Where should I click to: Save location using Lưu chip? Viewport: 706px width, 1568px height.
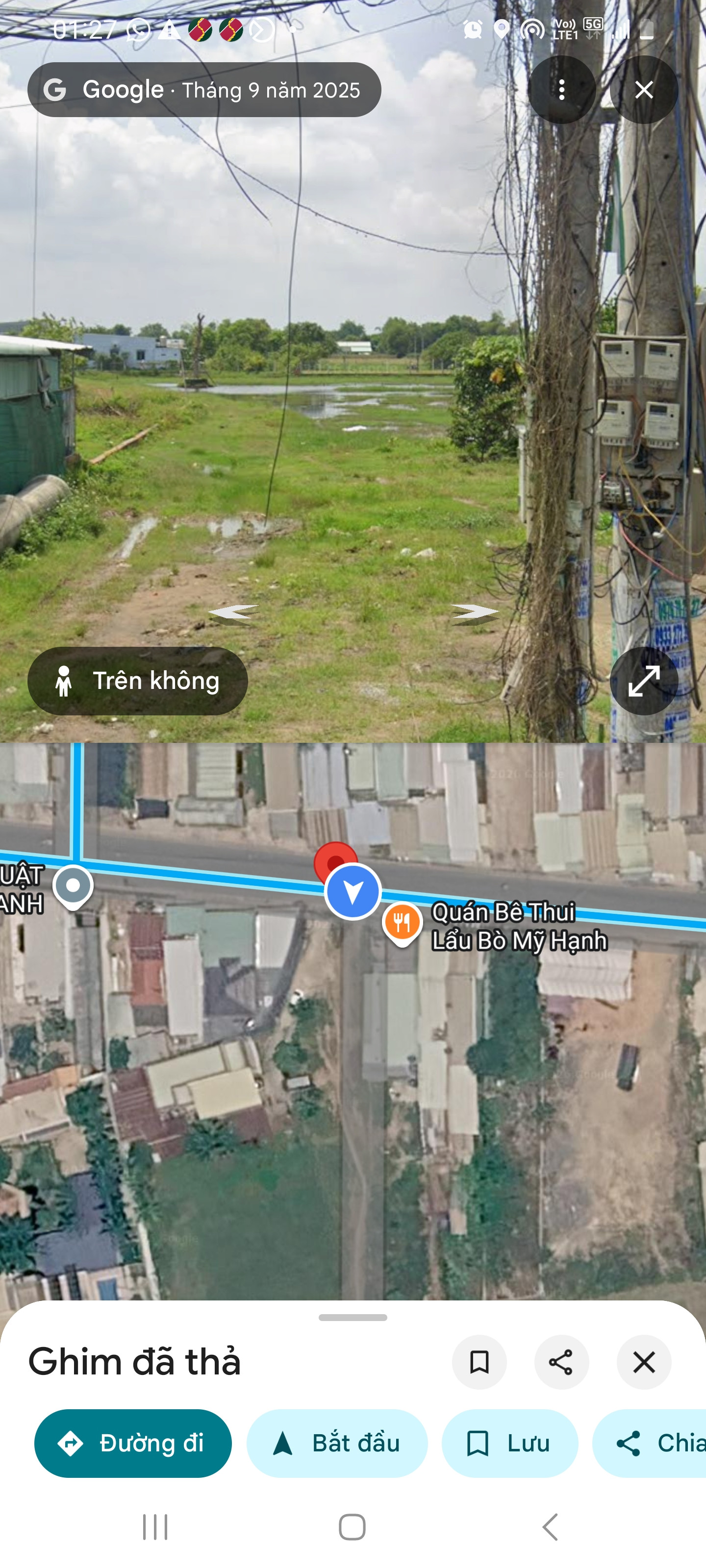(x=510, y=1443)
